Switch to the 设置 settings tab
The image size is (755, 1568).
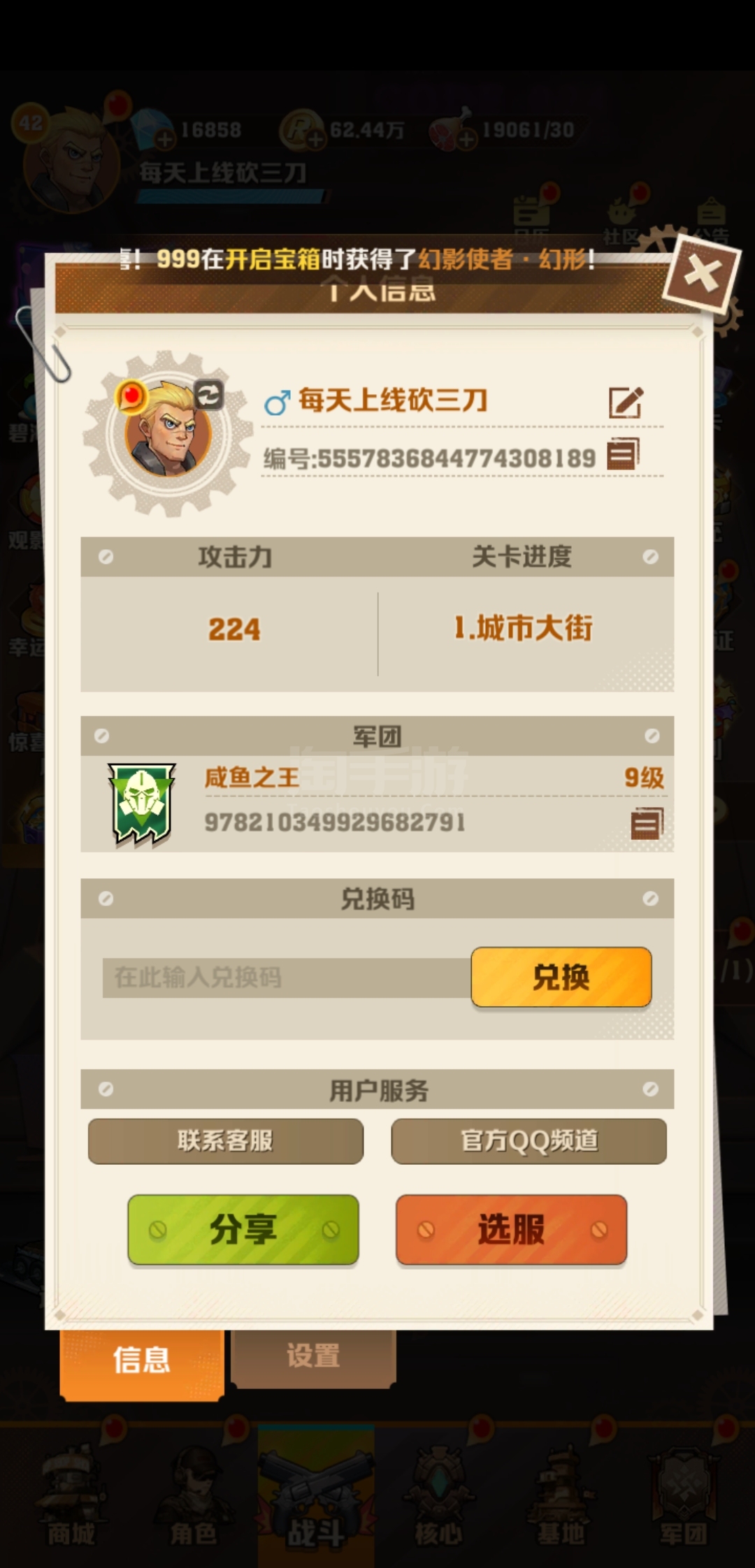[x=313, y=1357]
